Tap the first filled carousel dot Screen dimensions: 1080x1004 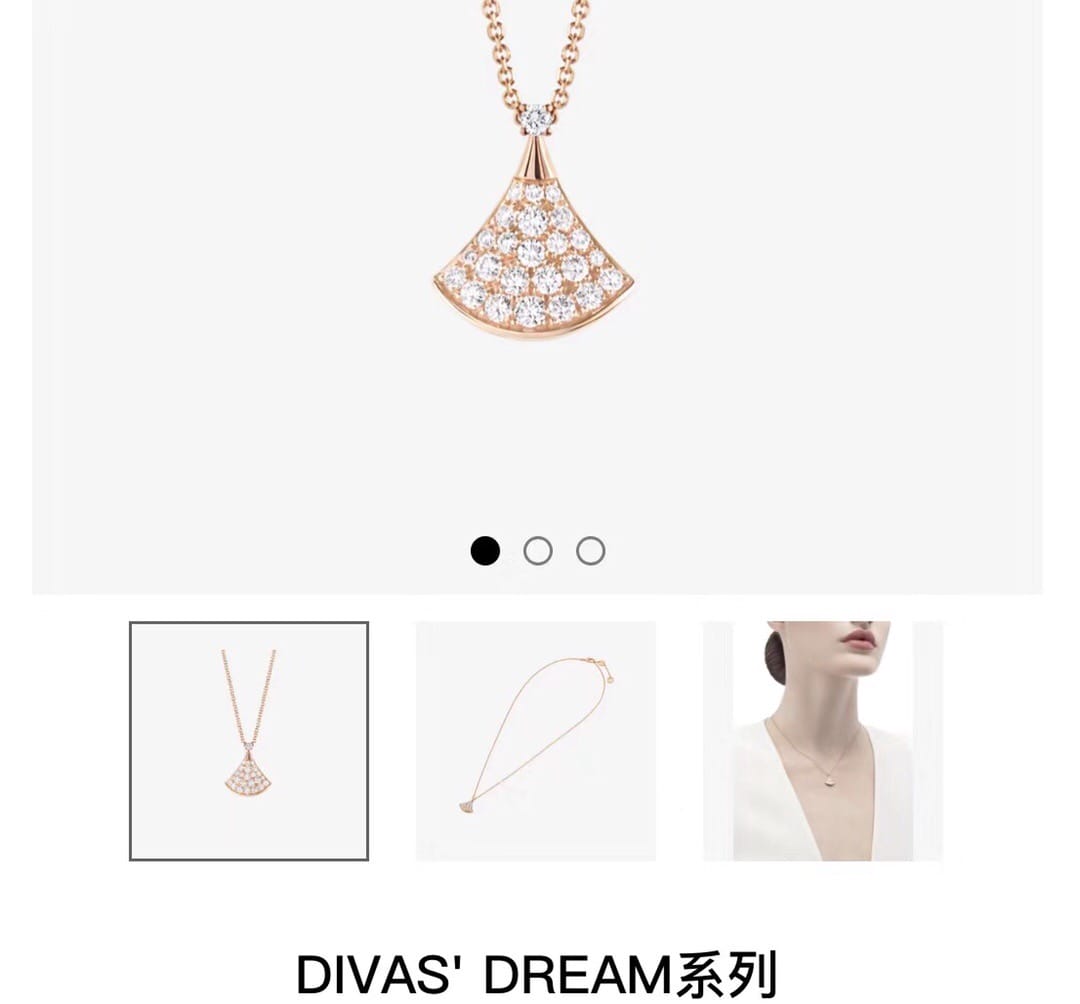485,551
